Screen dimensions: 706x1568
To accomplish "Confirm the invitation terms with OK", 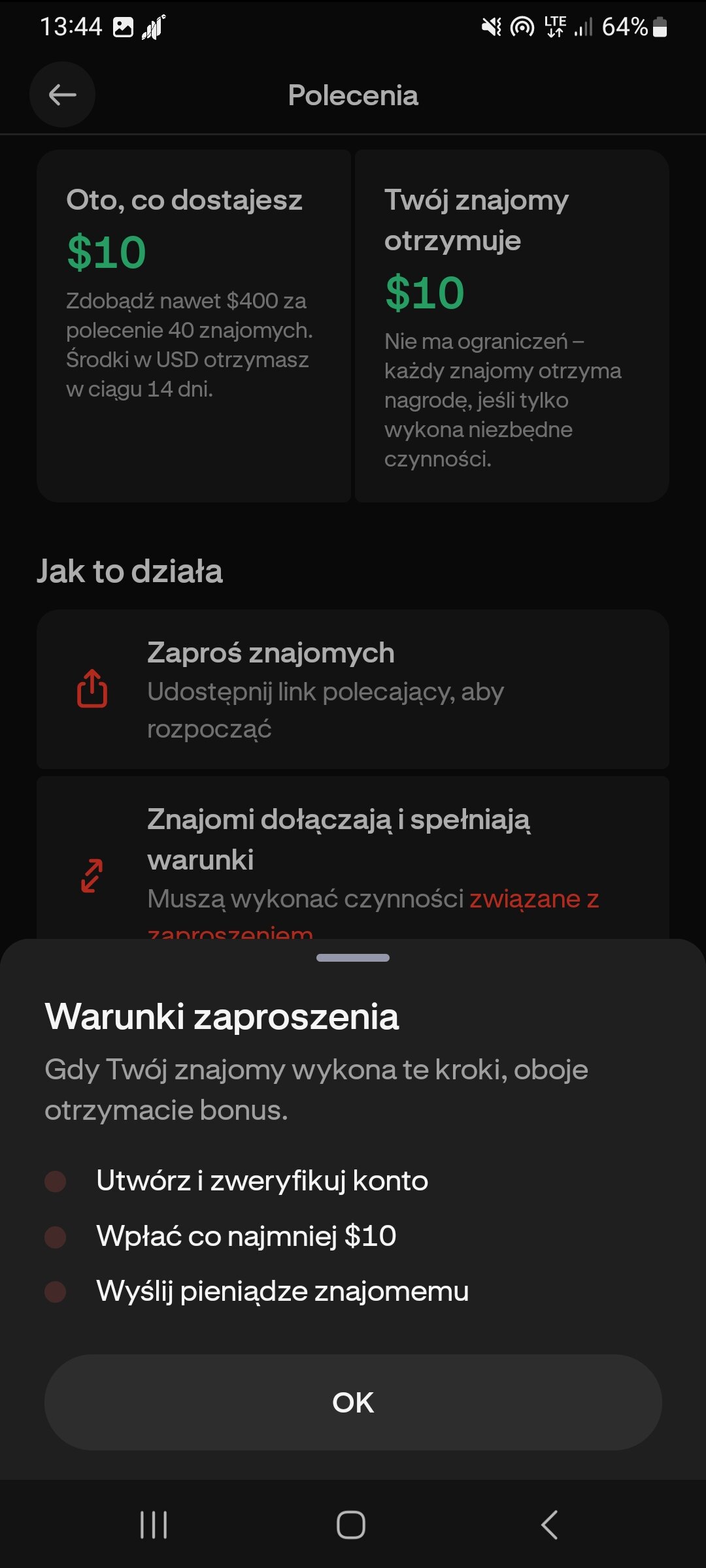I will (353, 1402).
